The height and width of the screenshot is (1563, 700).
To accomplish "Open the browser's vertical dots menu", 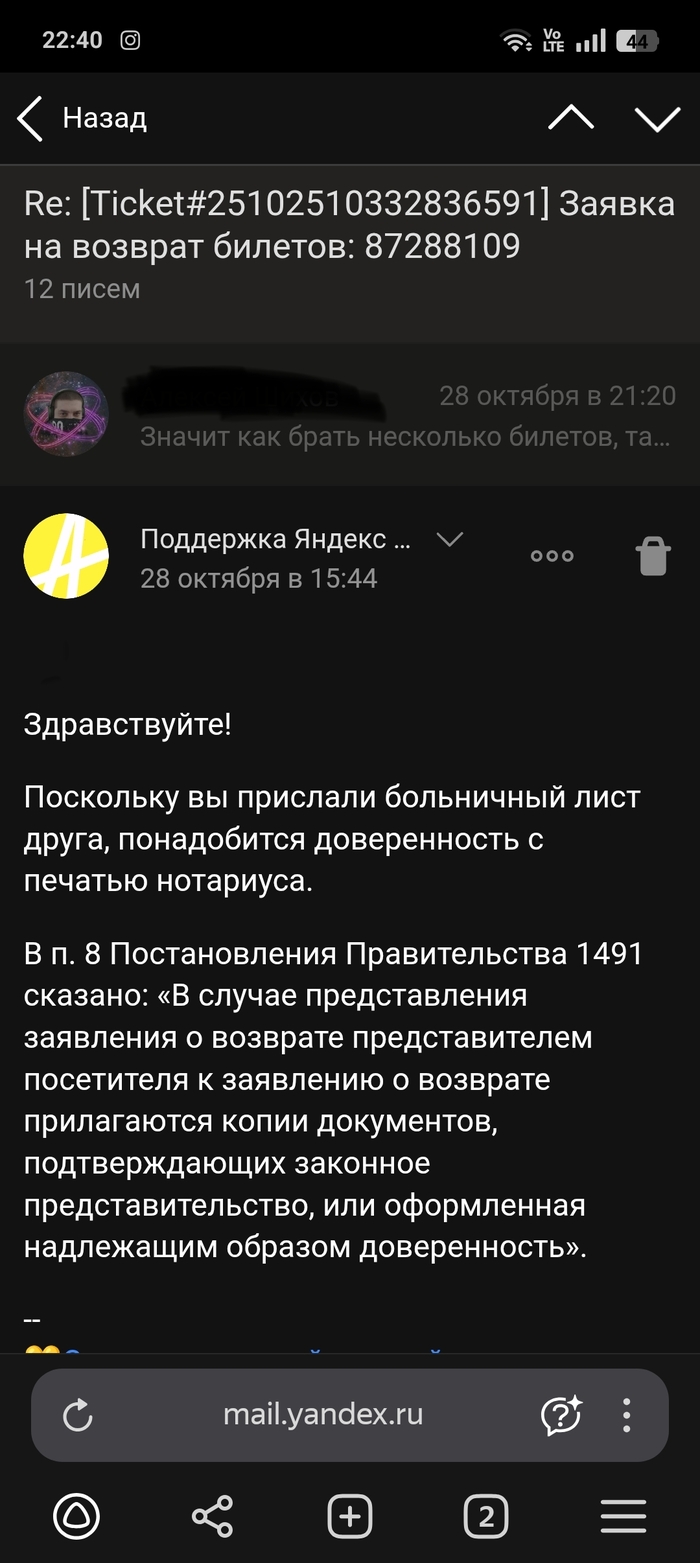I will (627, 1415).
